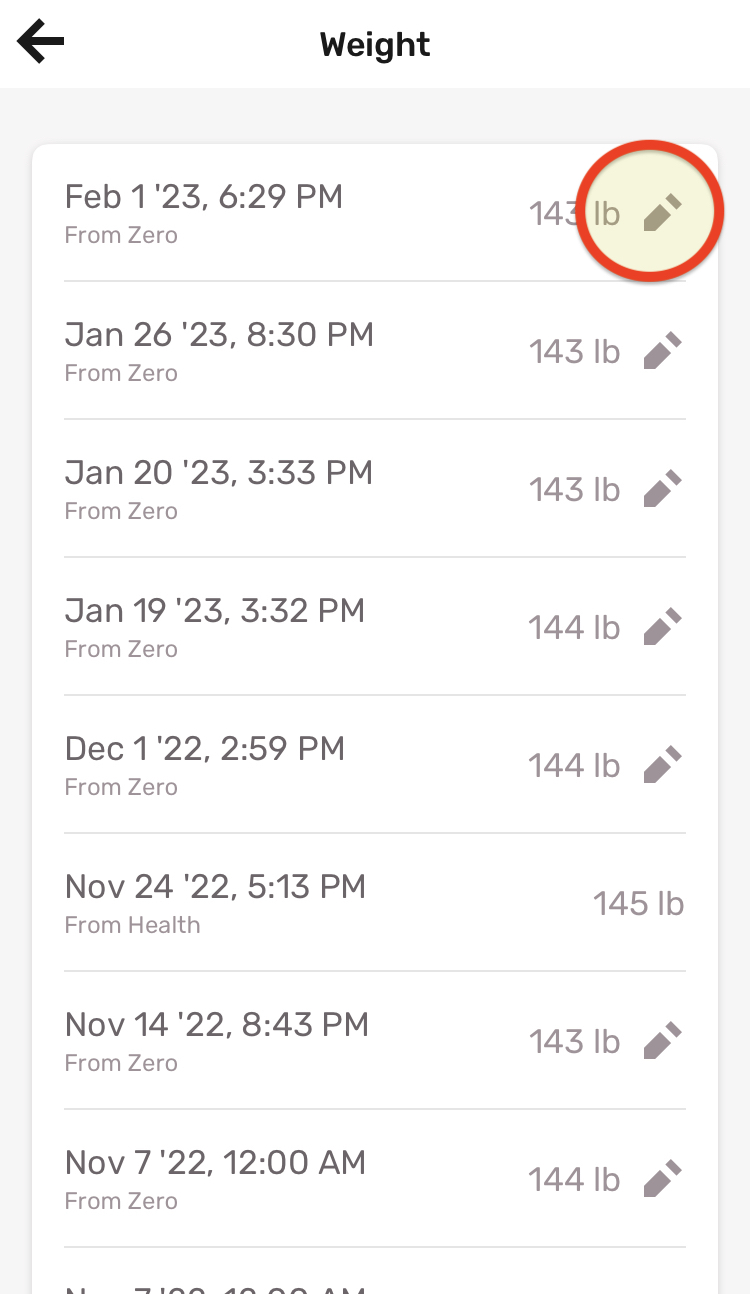Edit the Feb 1 '23 weight entry
The image size is (750, 1294).
tap(662, 213)
